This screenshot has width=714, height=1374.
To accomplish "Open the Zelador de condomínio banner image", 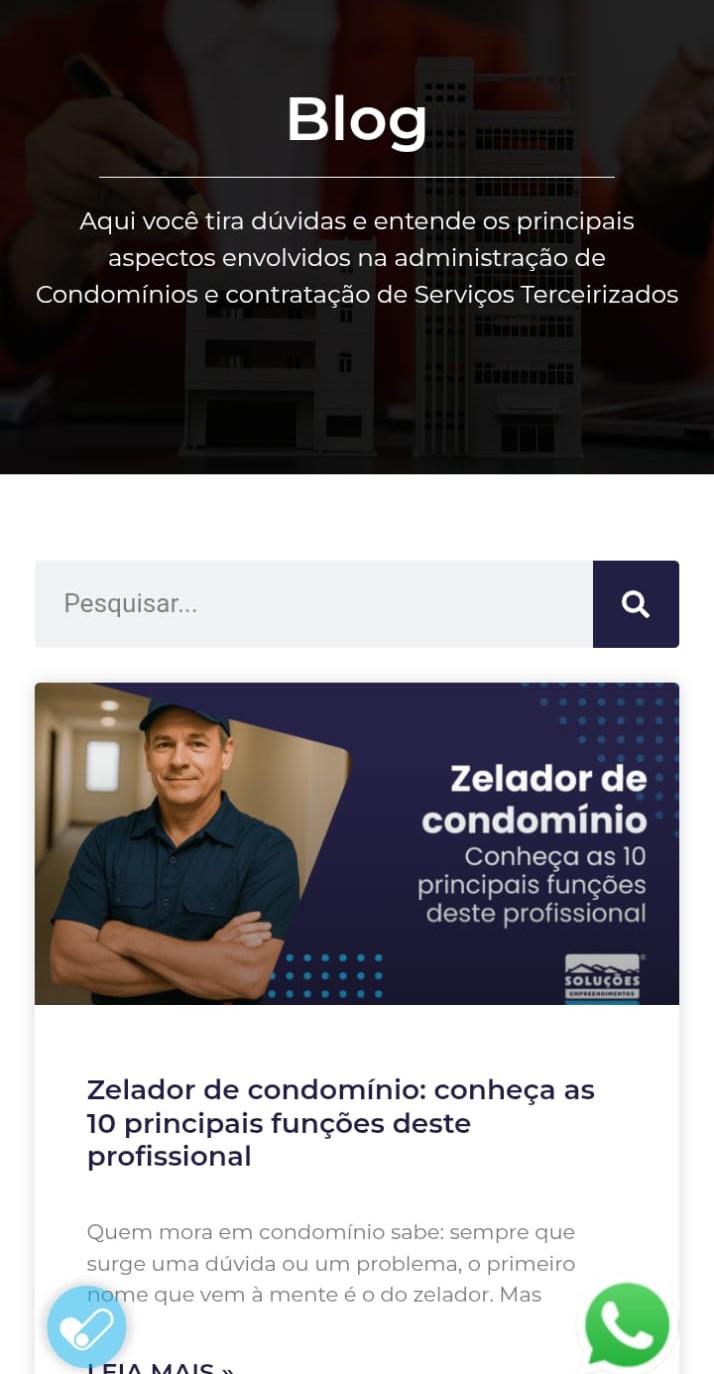I will click(x=357, y=843).
